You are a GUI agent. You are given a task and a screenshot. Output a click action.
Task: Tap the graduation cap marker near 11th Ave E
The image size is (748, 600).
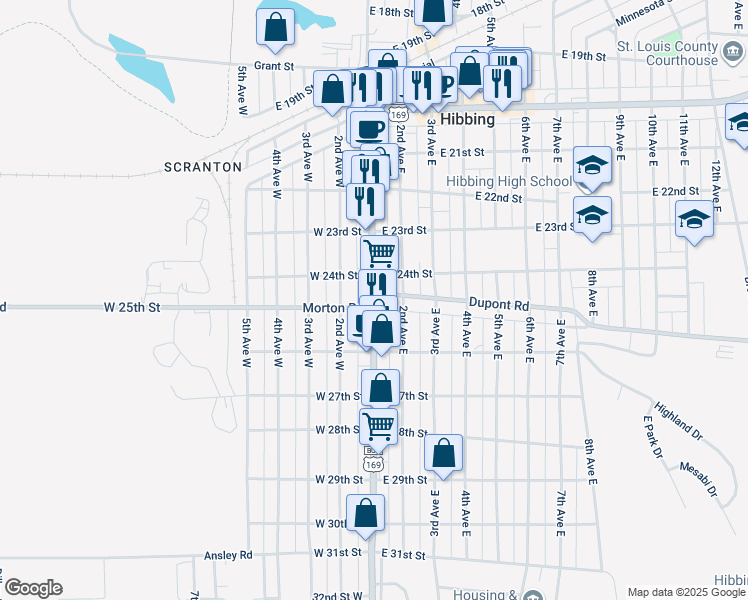click(695, 219)
